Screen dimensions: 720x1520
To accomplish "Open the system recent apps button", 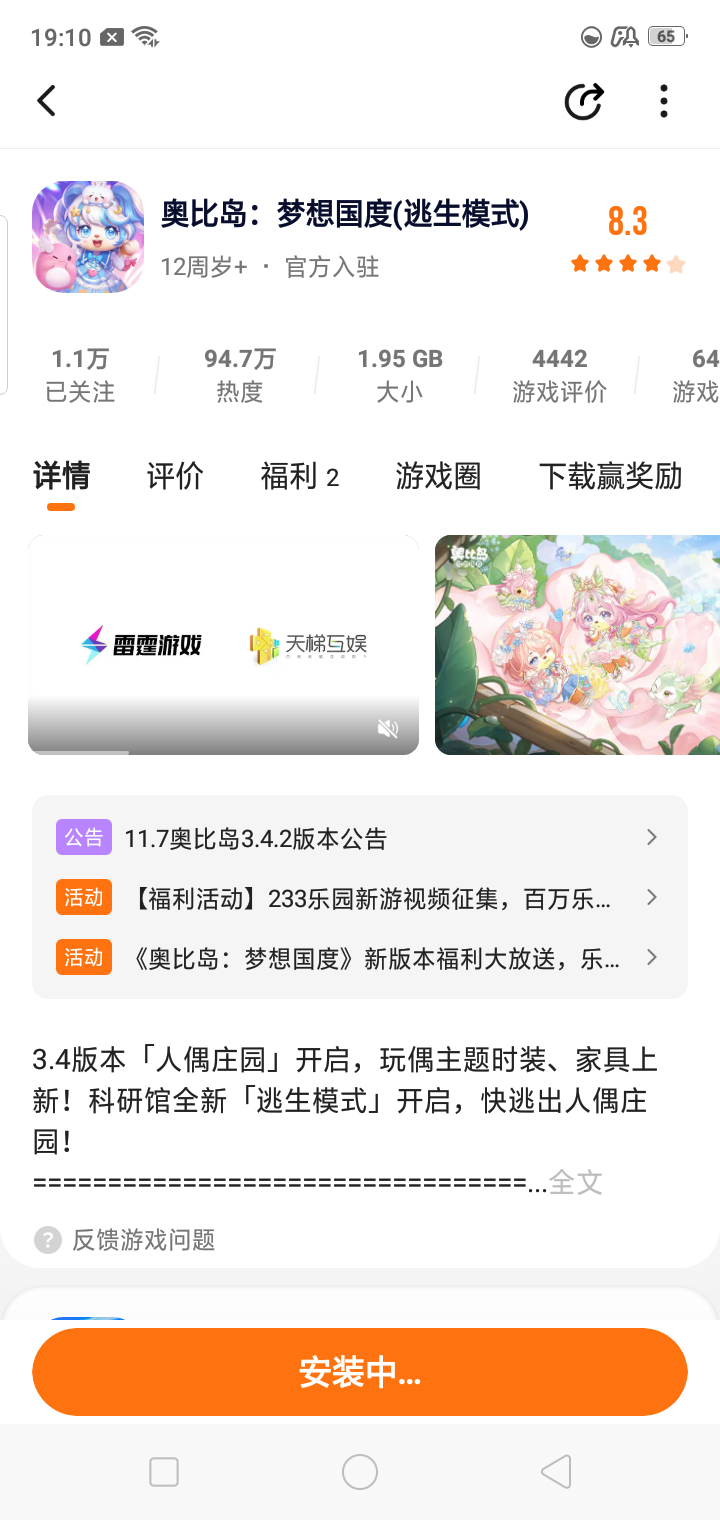I will [x=164, y=1472].
